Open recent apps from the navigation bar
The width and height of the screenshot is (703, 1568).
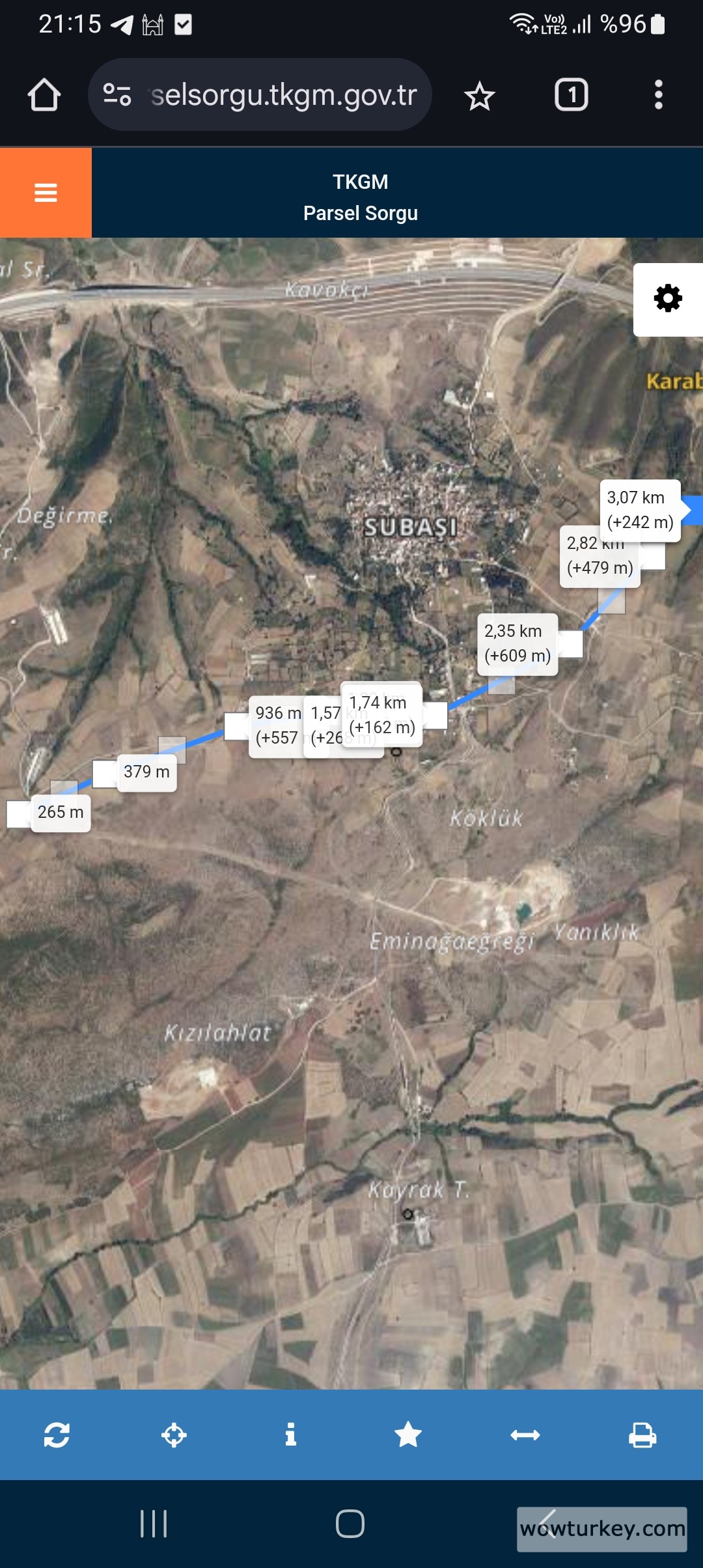[154, 1524]
